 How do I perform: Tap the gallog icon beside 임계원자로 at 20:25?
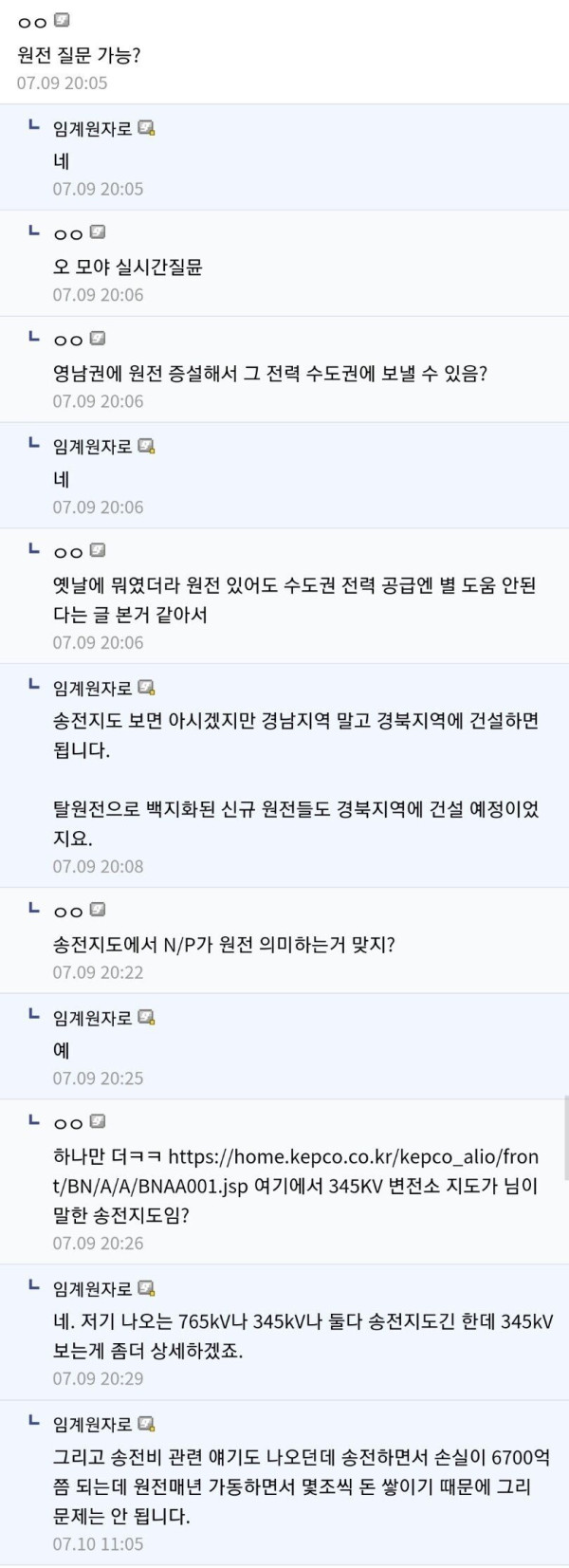tap(147, 1018)
